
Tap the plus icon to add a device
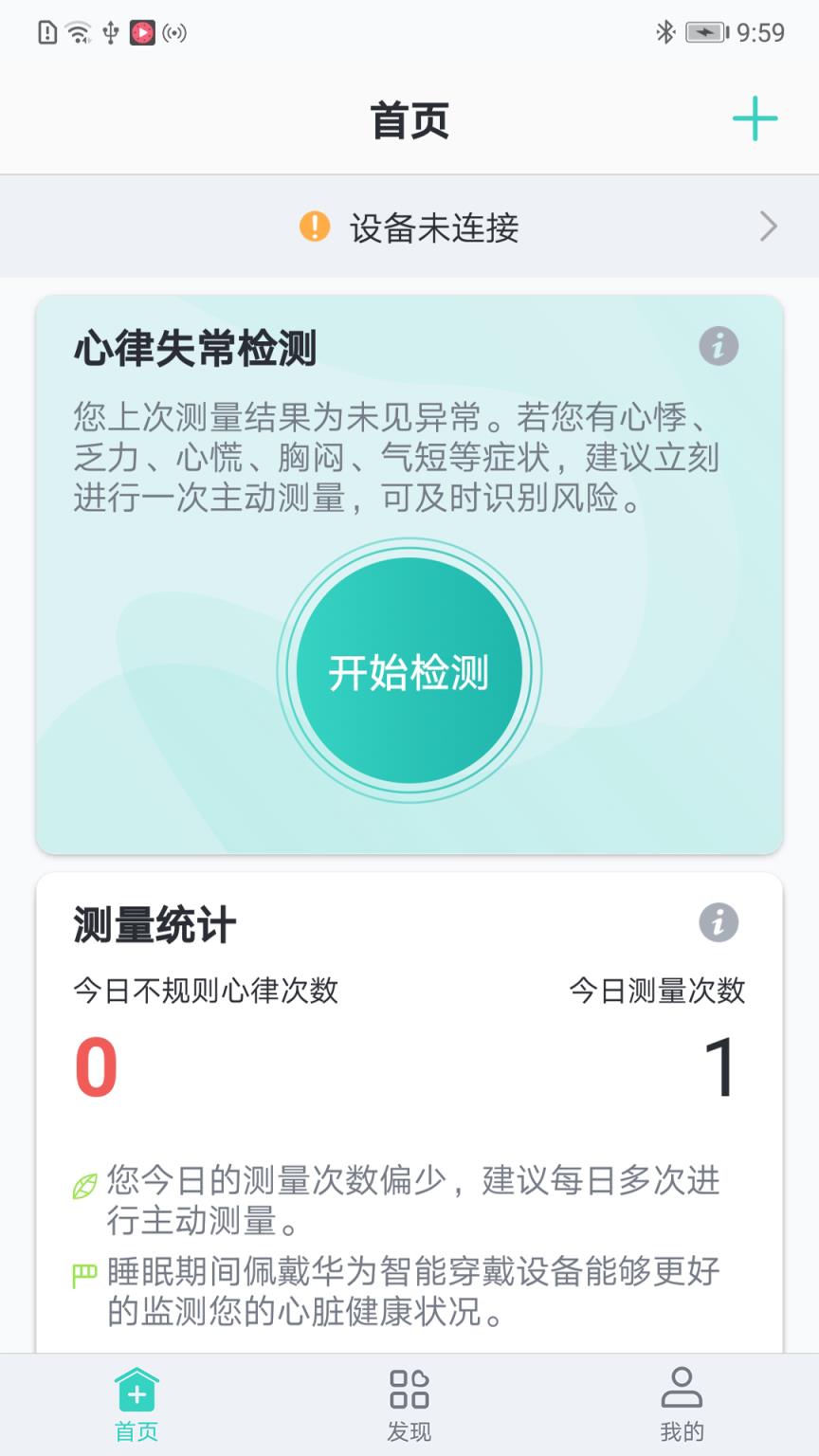[x=755, y=119]
